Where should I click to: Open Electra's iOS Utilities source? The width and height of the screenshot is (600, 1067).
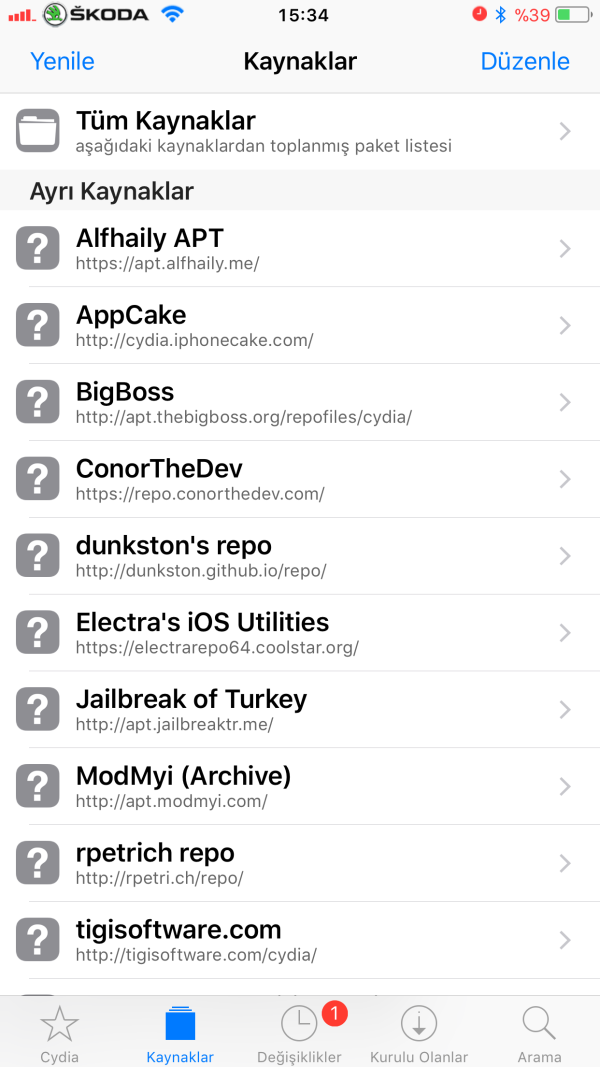pyautogui.click(x=300, y=633)
